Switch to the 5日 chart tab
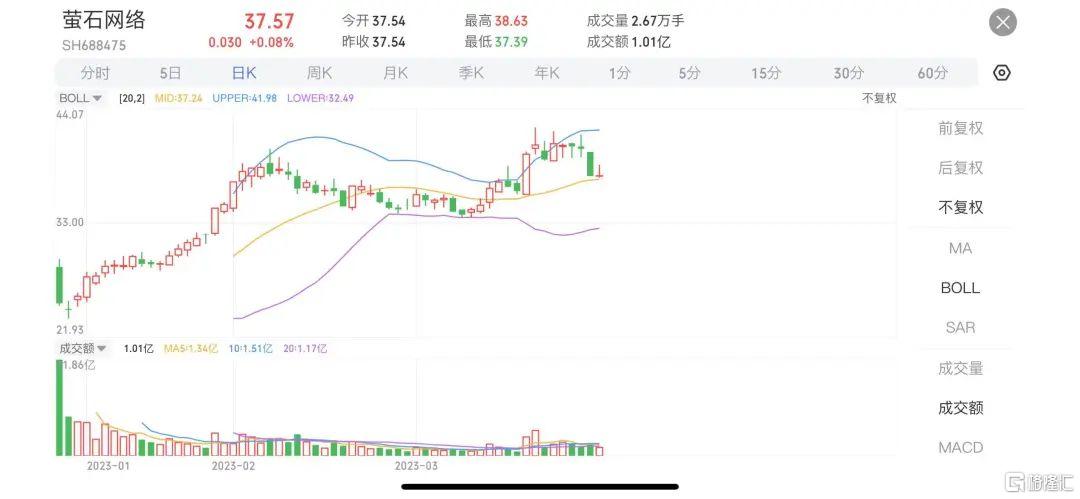This screenshot has height=499, width=1080. 170,73
